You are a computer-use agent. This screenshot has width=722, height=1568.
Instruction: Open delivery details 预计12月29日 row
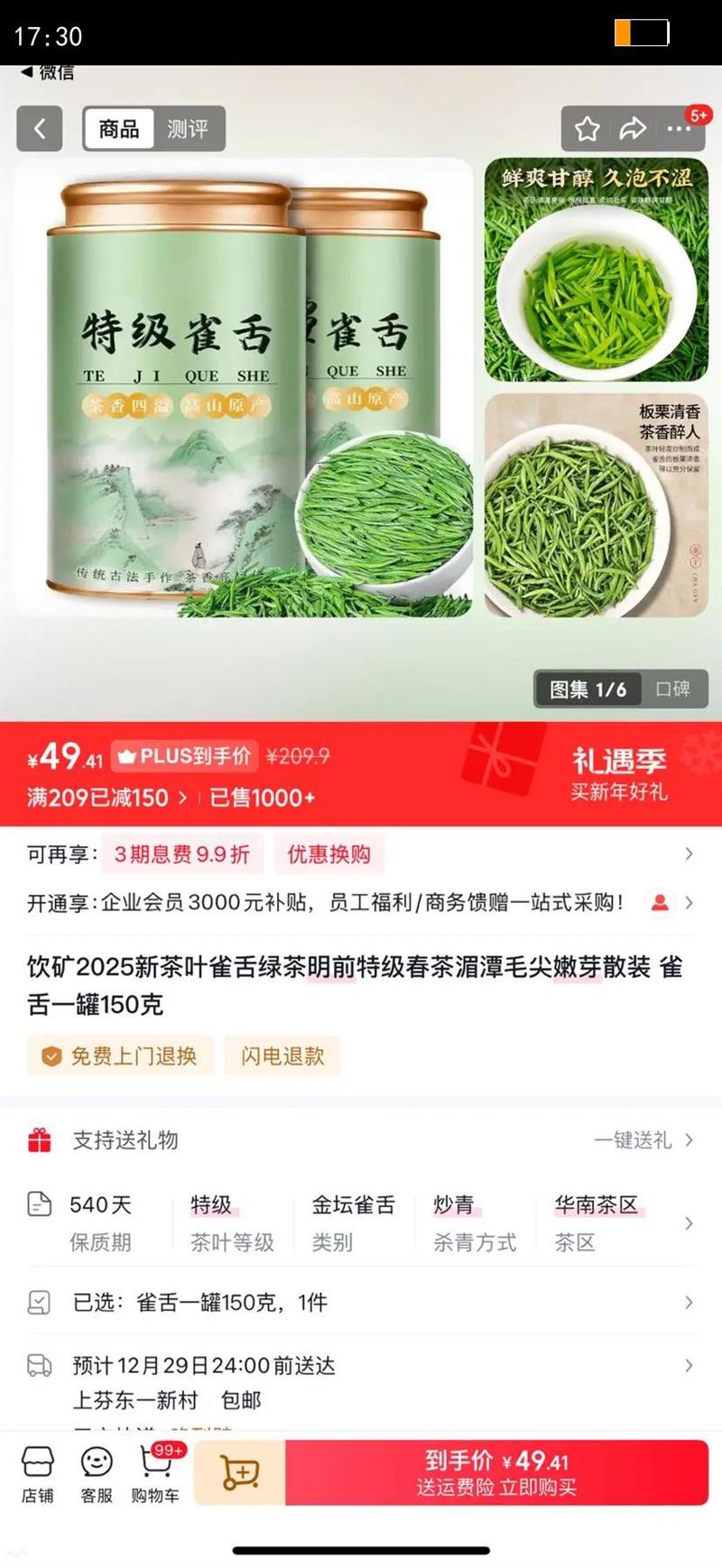tap(361, 1366)
